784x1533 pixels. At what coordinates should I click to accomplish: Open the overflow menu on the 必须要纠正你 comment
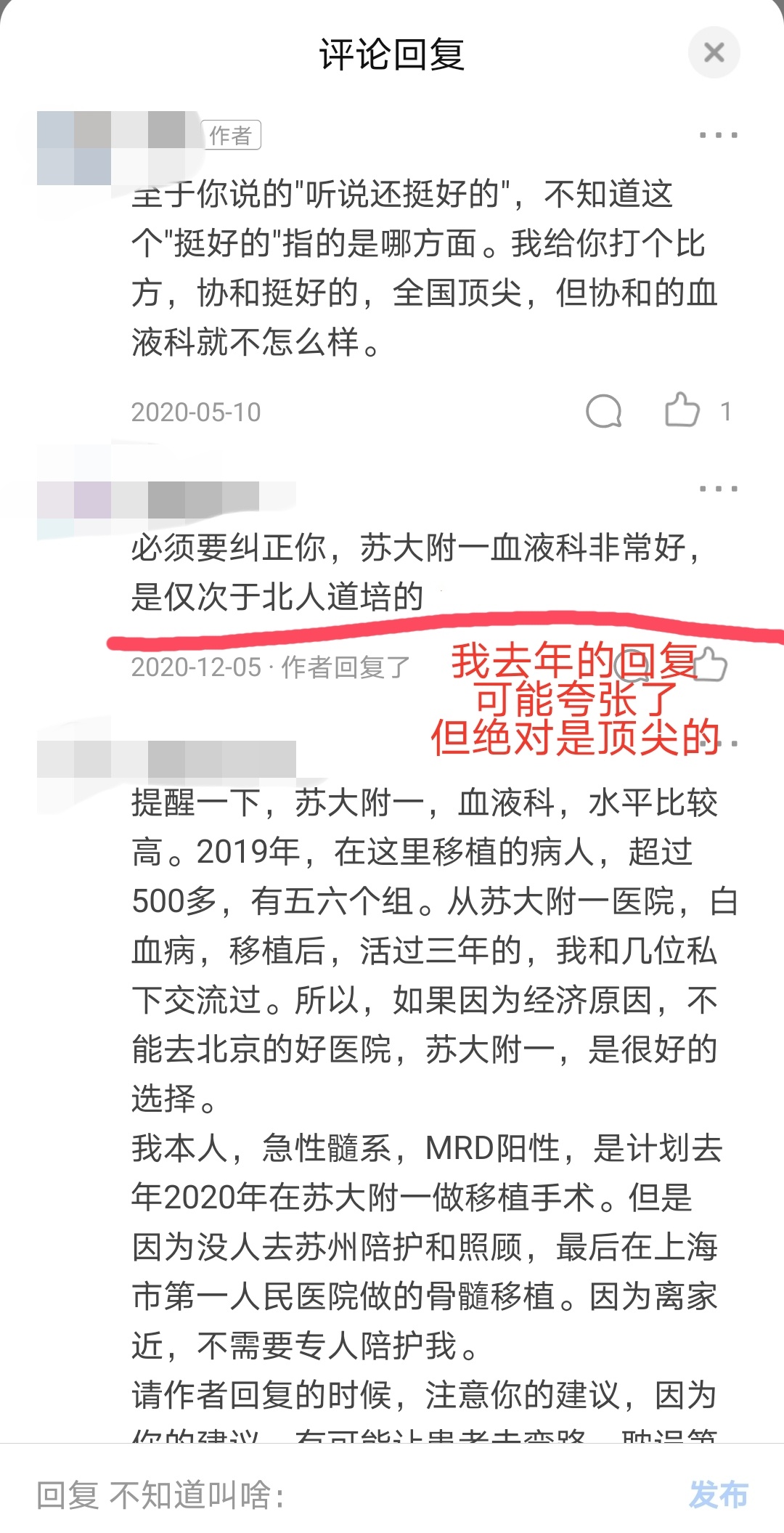click(x=718, y=489)
